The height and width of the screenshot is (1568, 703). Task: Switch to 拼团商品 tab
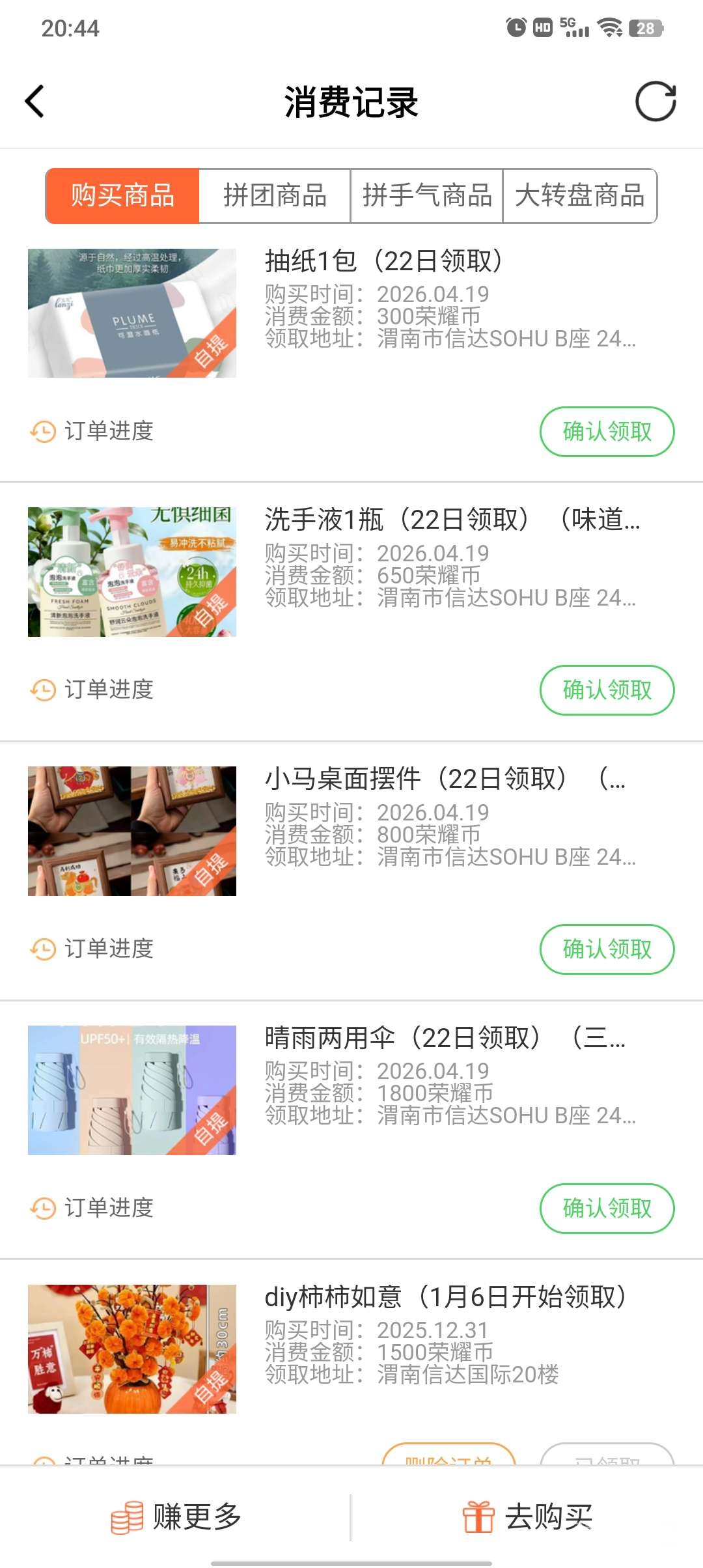point(275,196)
